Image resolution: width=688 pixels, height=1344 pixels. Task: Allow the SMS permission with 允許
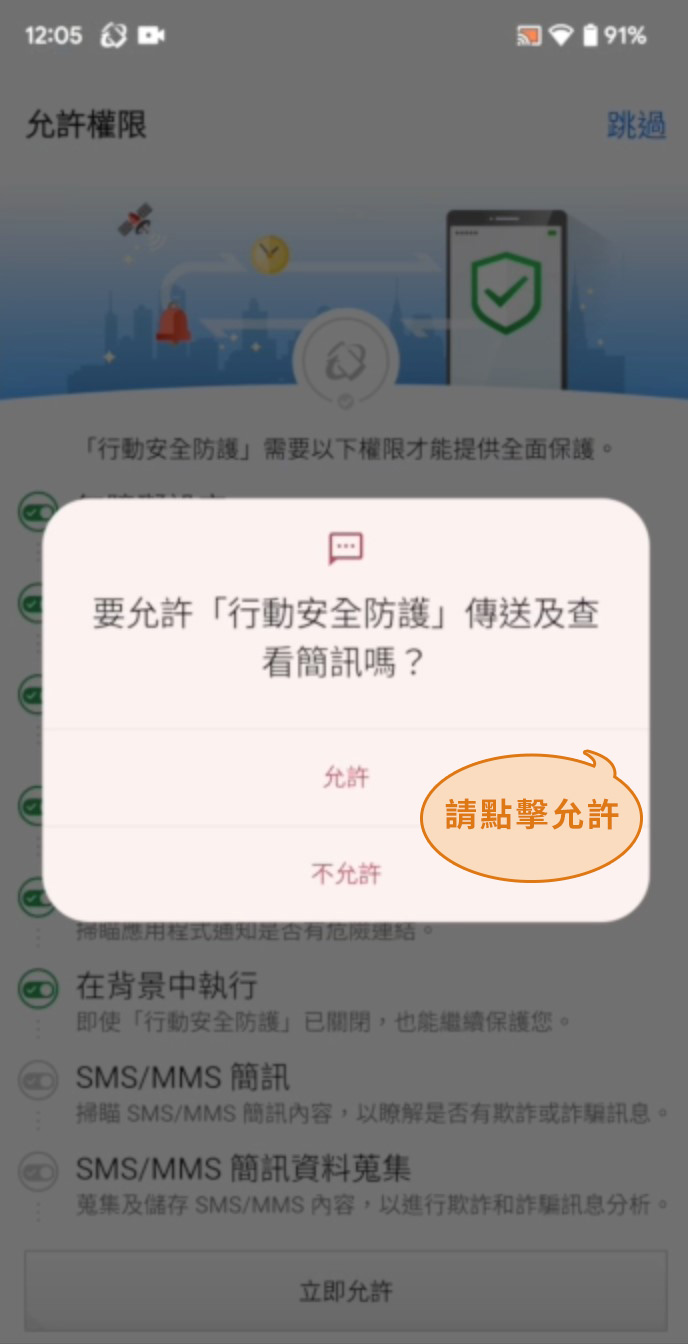(346, 777)
